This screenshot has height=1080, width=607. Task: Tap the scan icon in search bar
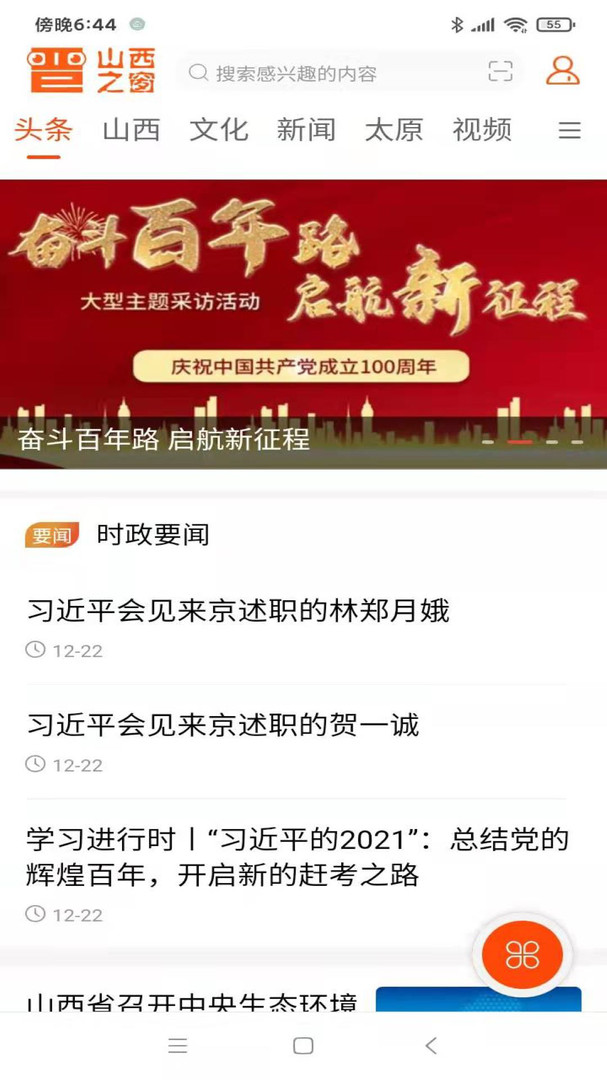(500, 71)
